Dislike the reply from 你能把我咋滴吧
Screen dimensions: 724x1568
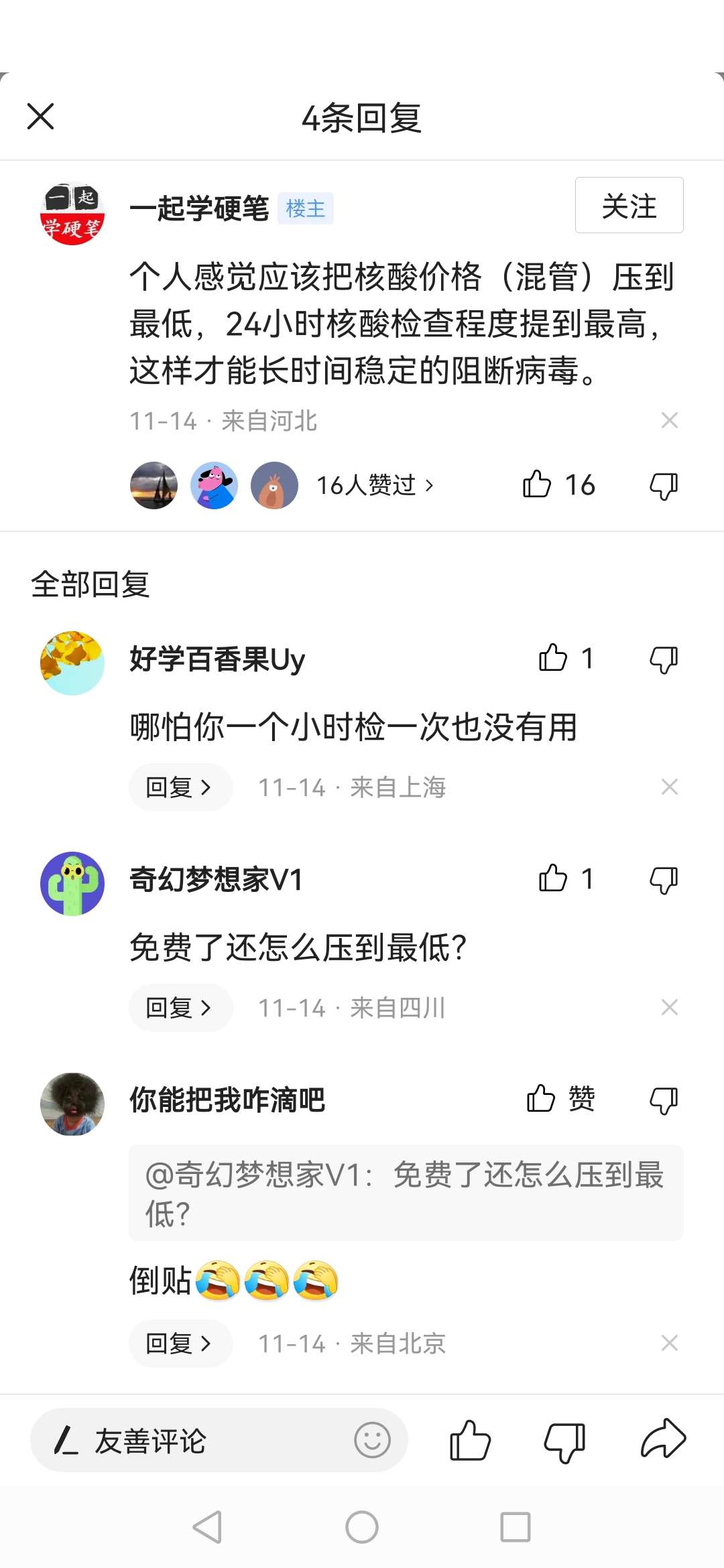pyautogui.click(x=664, y=1100)
